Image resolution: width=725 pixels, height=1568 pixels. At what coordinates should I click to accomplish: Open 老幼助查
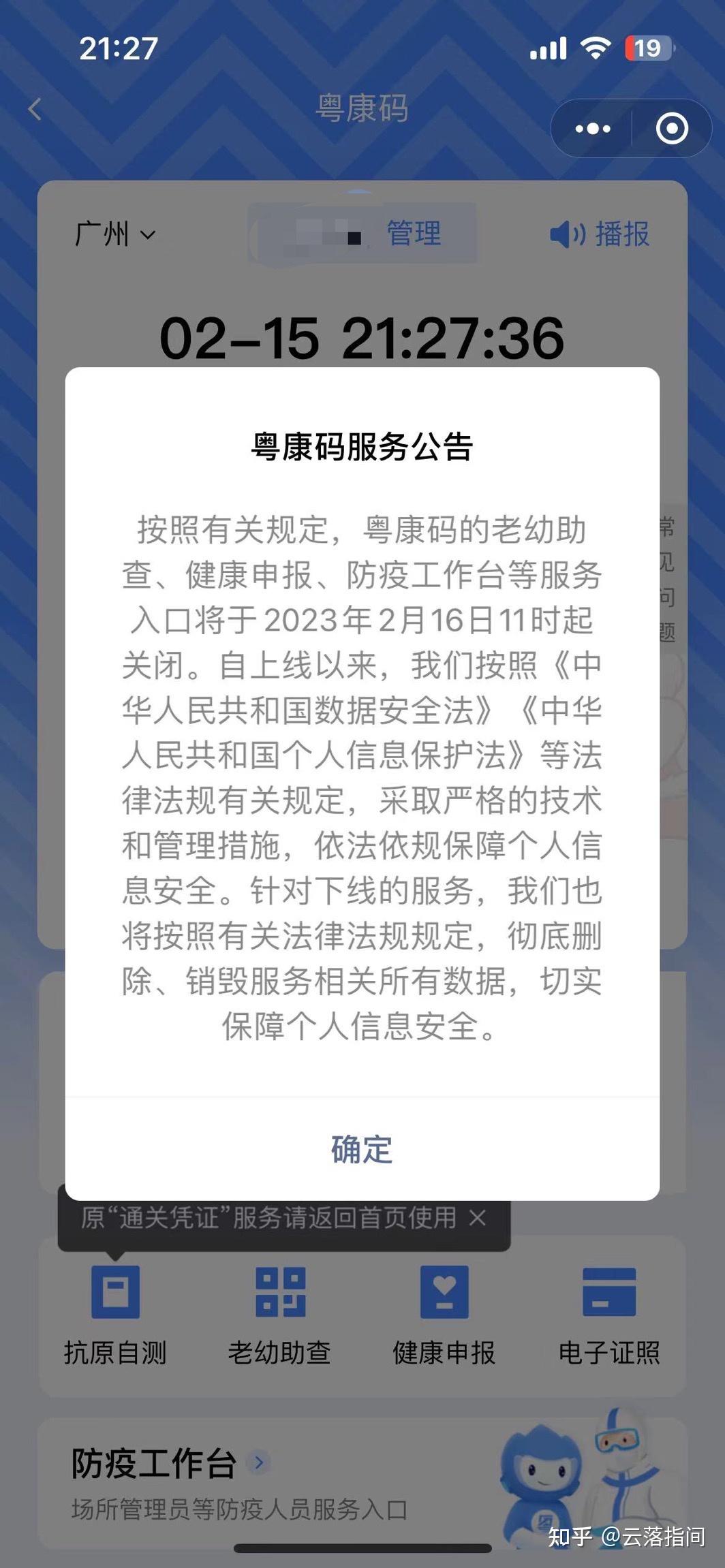(280, 1316)
